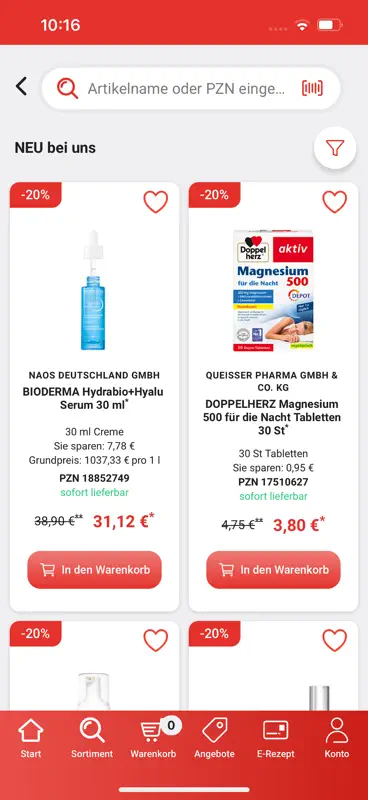Open the Warenkorb tab
Viewport: 368px width, 800px height.
point(154,738)
